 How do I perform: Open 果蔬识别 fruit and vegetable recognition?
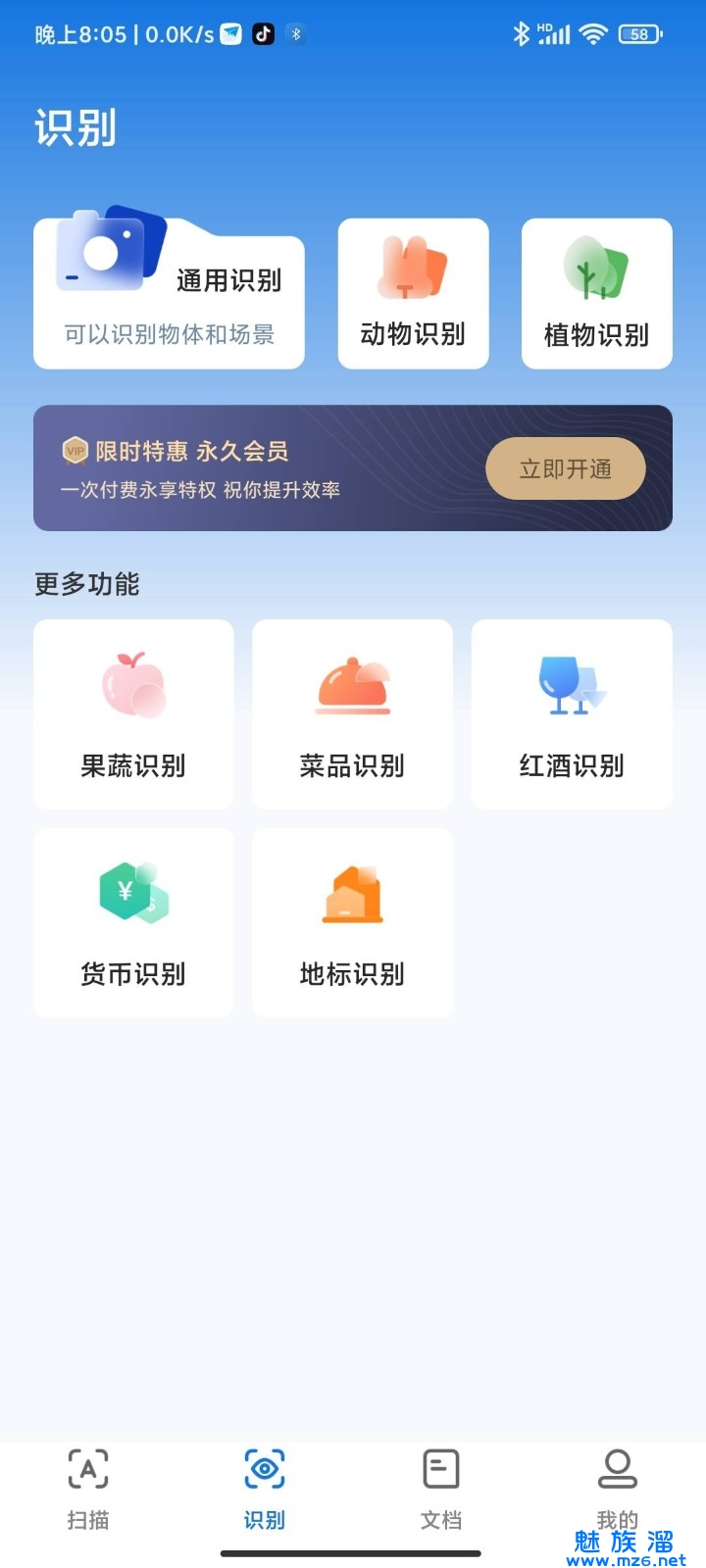point(133,714)
